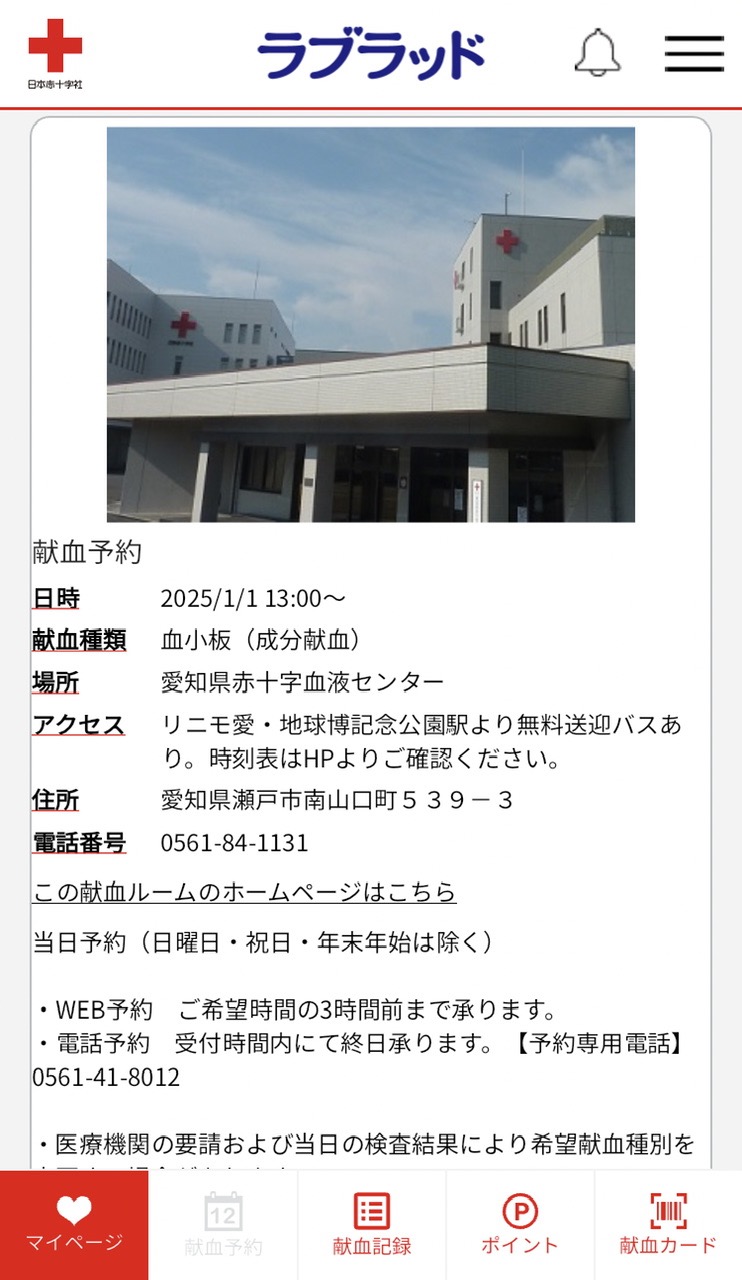Open the notifications bell

tap(597, 52)
